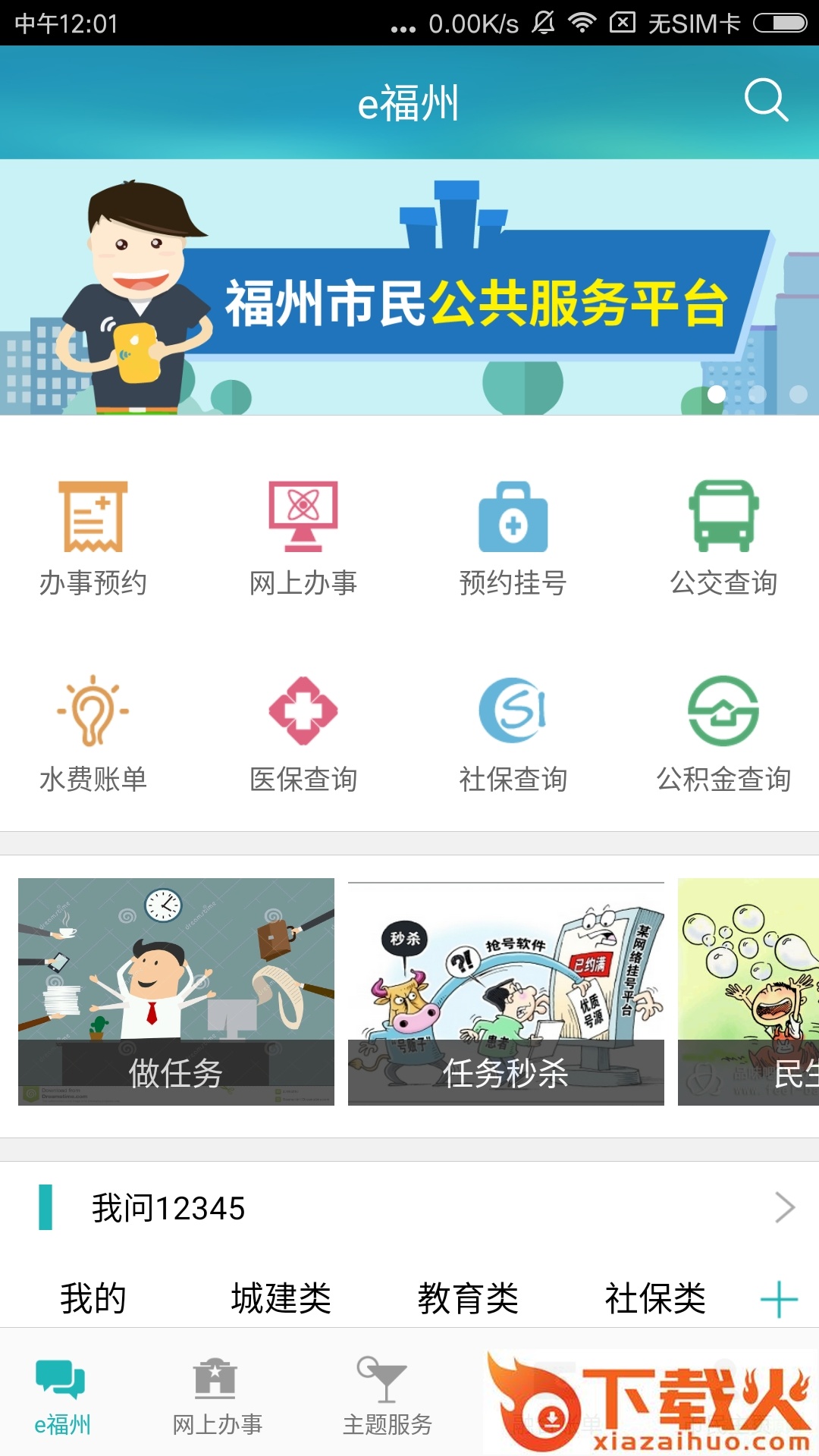Screen dimensions: 819x1456
Task: Switch to the 网上办事 bottom tab
Action: 217,1397
